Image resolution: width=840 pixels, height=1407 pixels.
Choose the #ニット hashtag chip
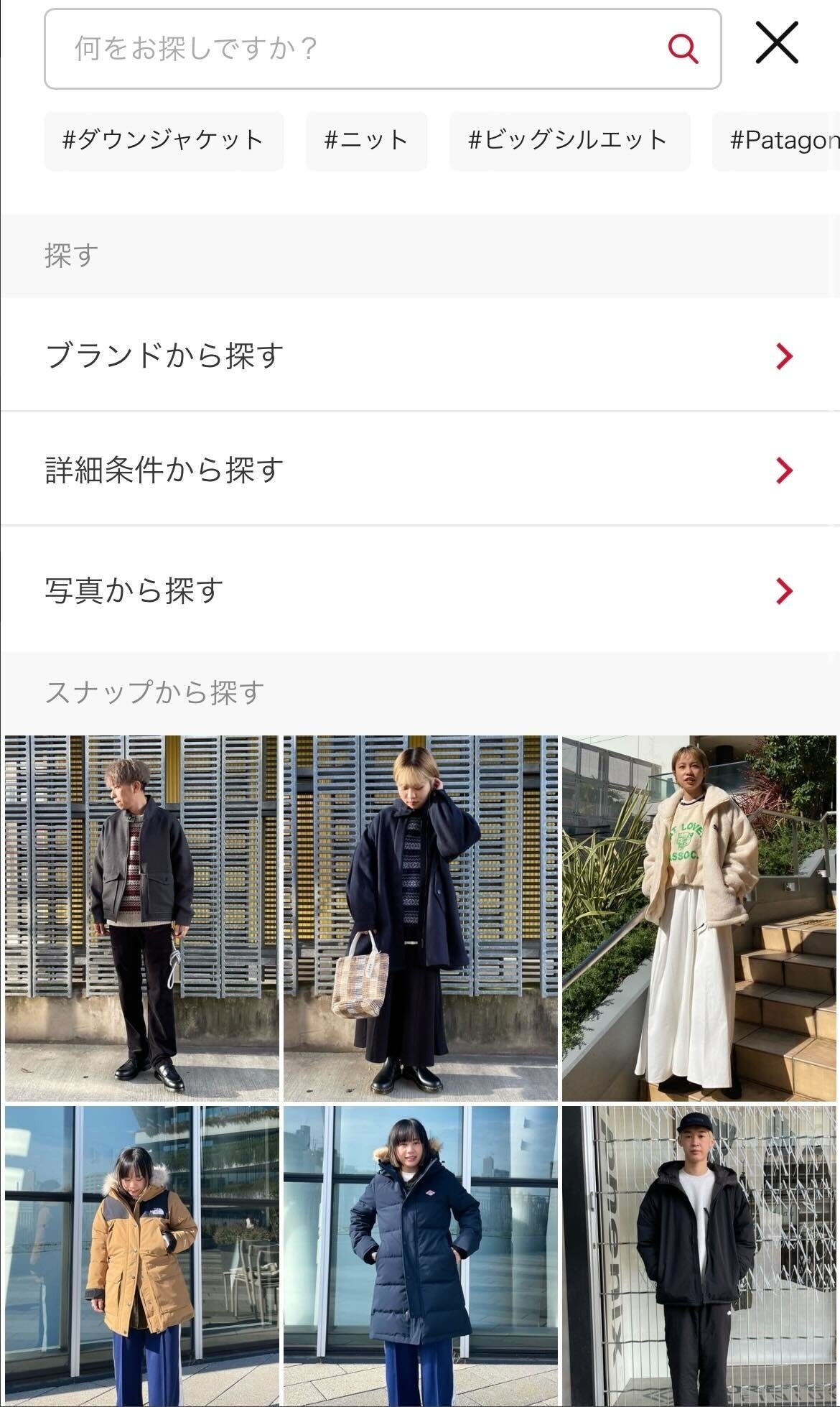[x=366, y=140]
